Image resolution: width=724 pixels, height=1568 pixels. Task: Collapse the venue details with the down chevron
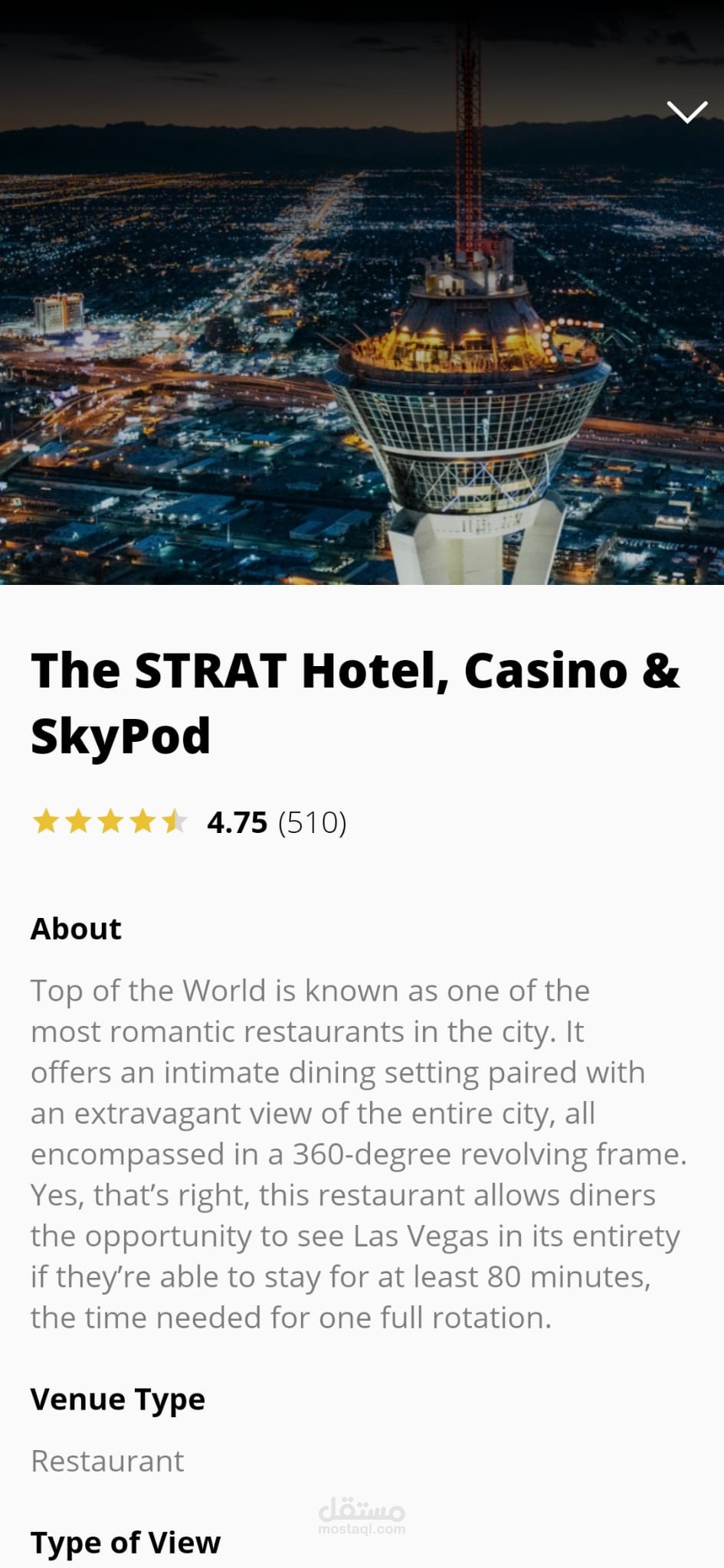coord(686,112)
